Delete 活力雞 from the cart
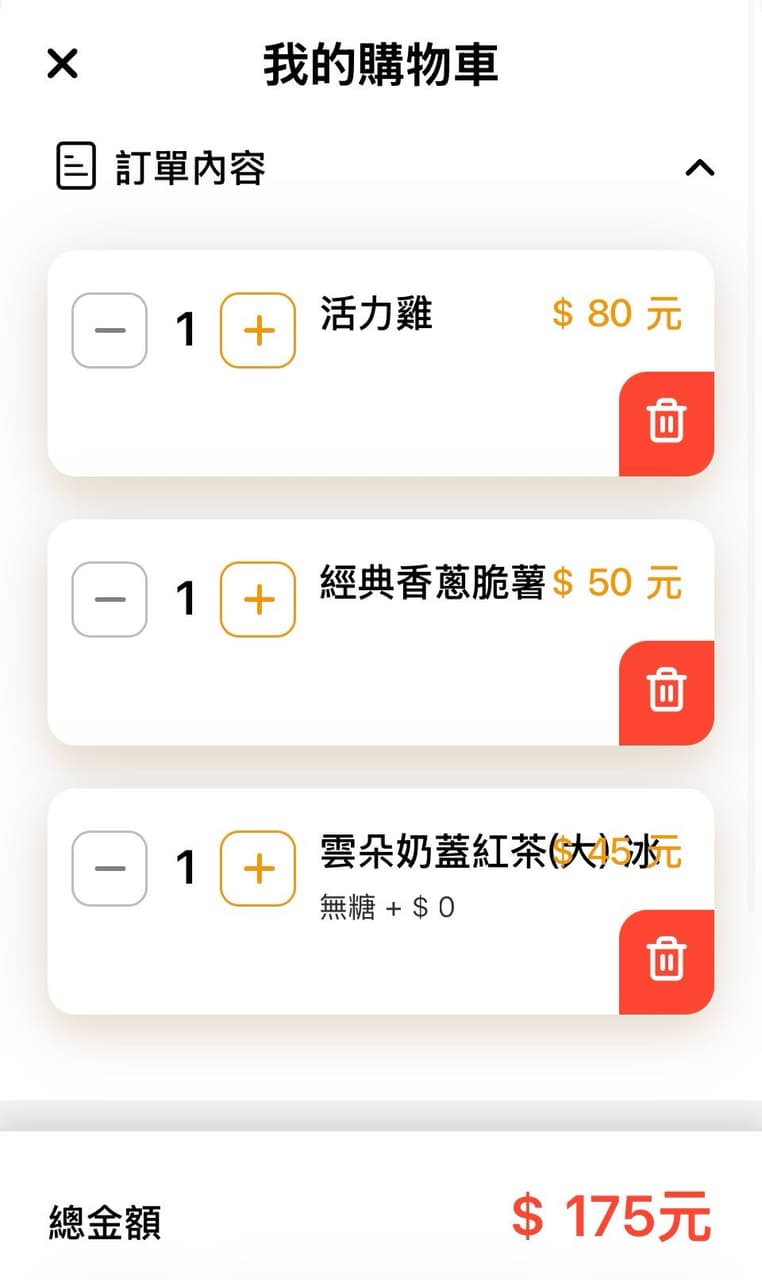 click(x=667, y=423)
